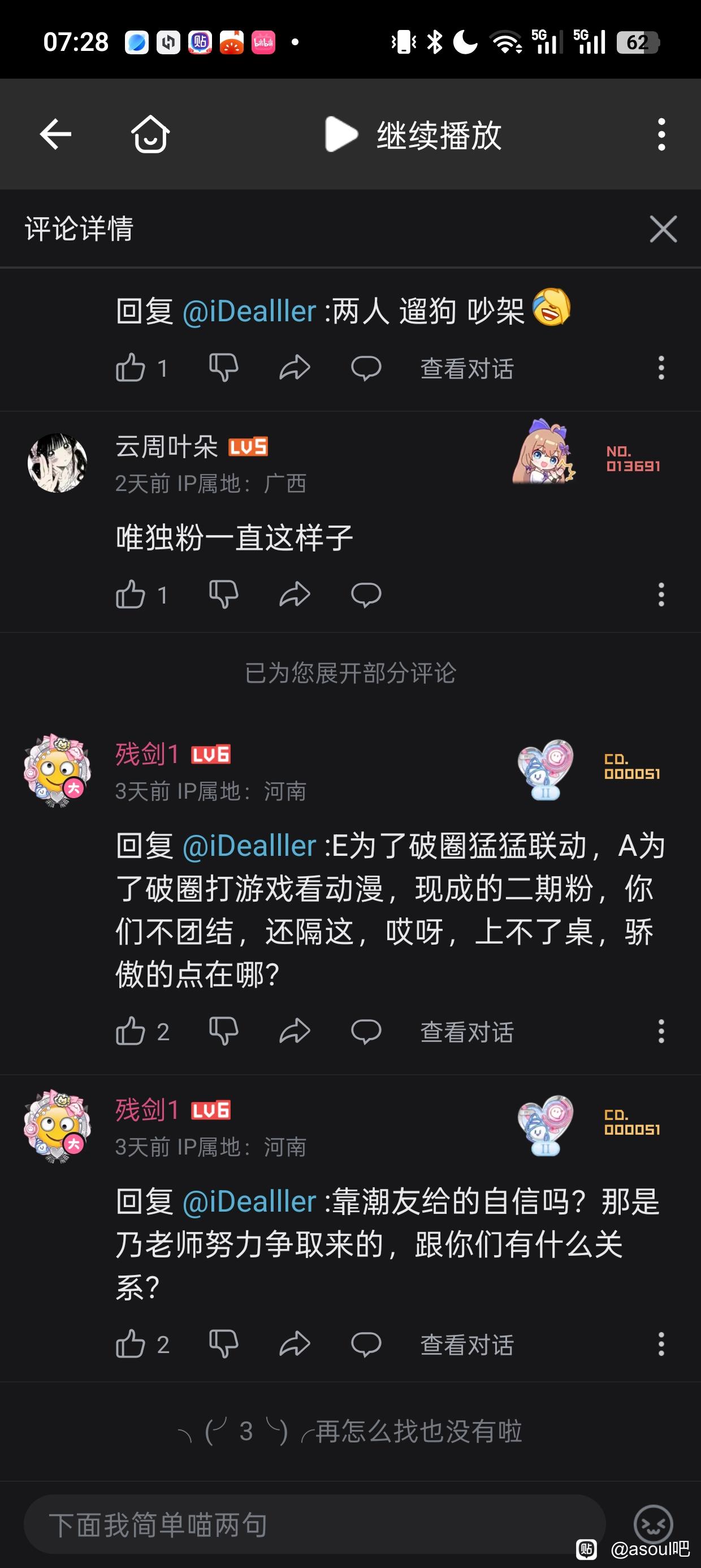
Task: Go back with the top-left arrow
Action: click(x=55, y=134)
